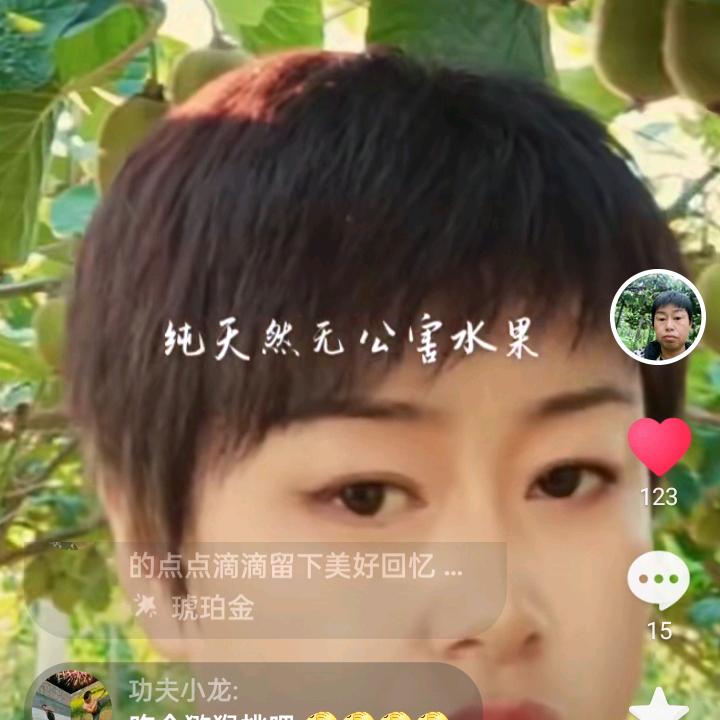Tap the star favorite icon
This screenshot has height=720, width=720.
click(658, 705)
